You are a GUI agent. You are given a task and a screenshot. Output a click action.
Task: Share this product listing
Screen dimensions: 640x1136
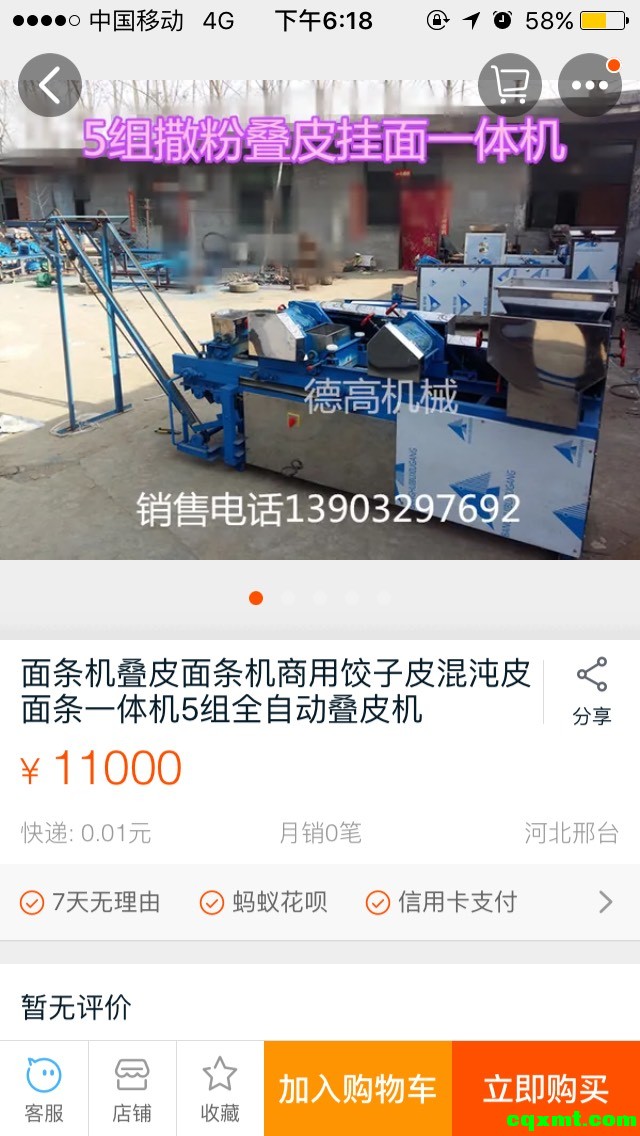tap(592, 691)
